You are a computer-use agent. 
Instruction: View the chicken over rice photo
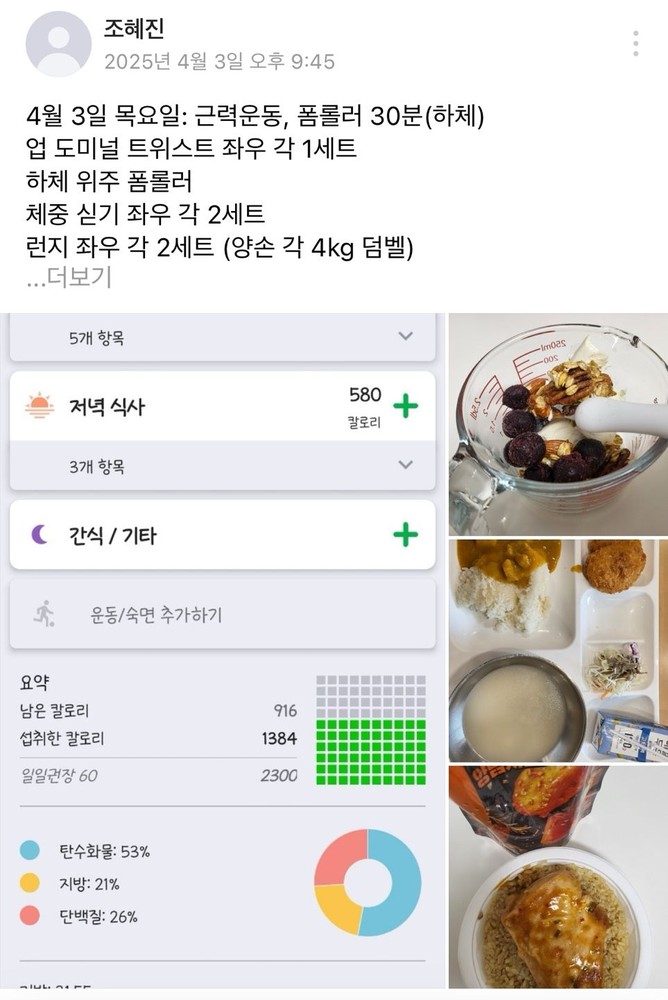[558, 878]
